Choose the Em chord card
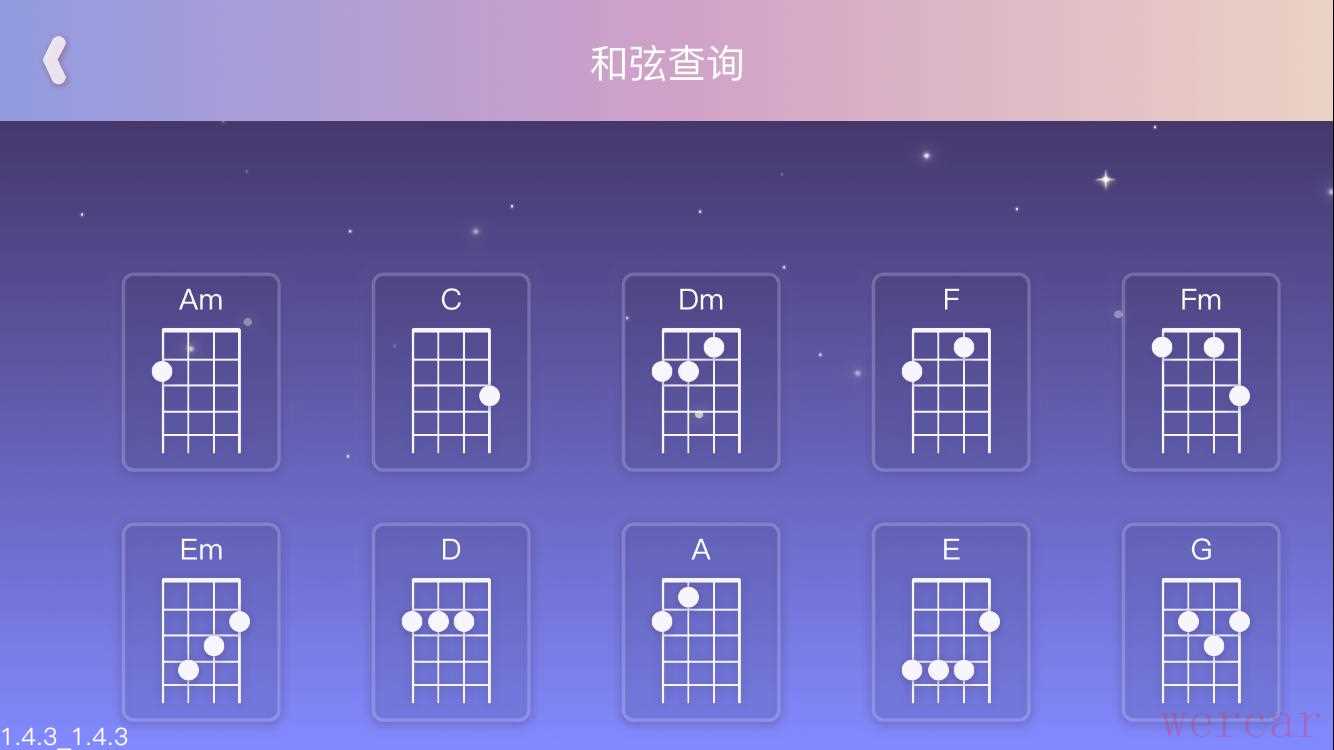Viewport: 1334px width, 750px height. [201, 622]
